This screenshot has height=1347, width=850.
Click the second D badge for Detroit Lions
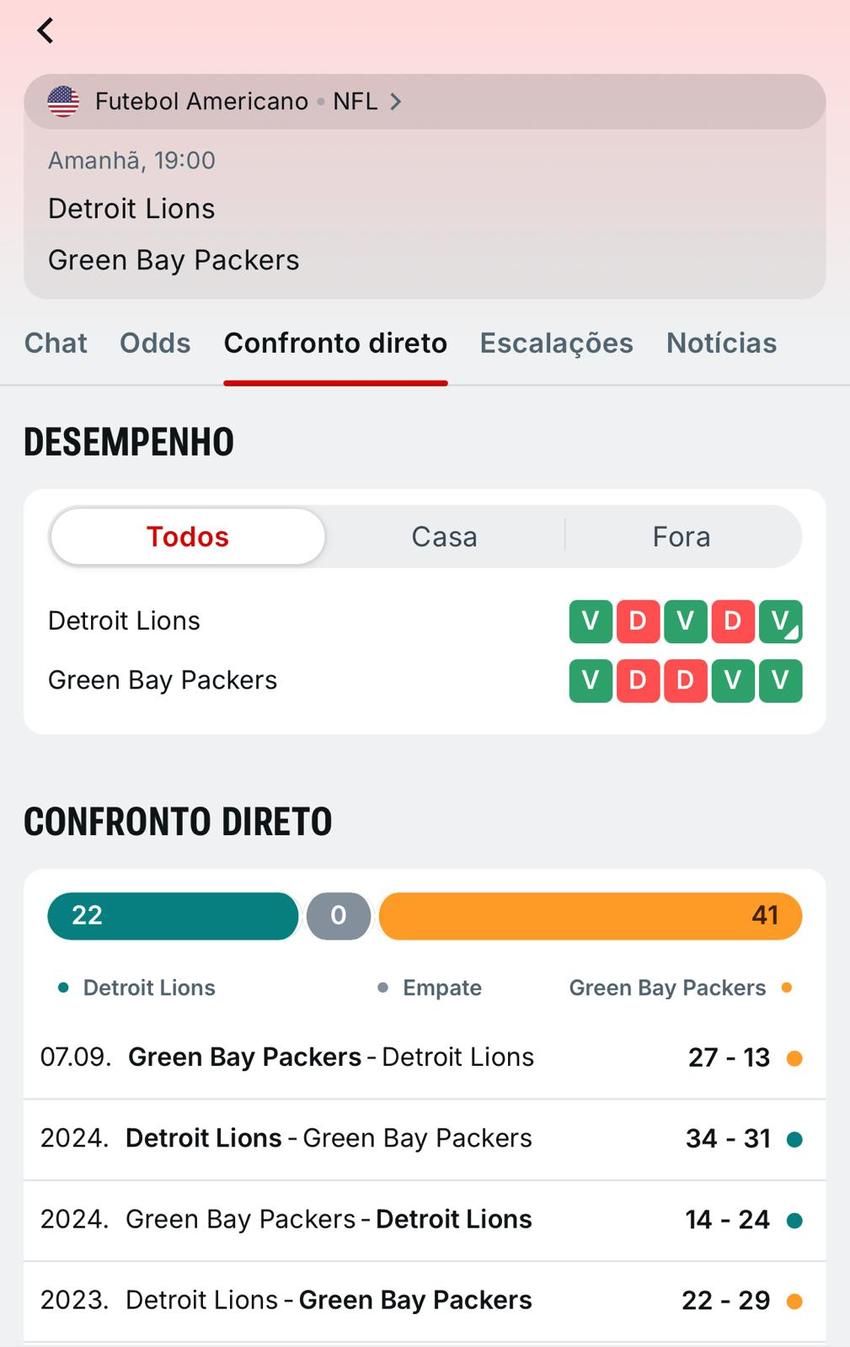click(733, 620)
